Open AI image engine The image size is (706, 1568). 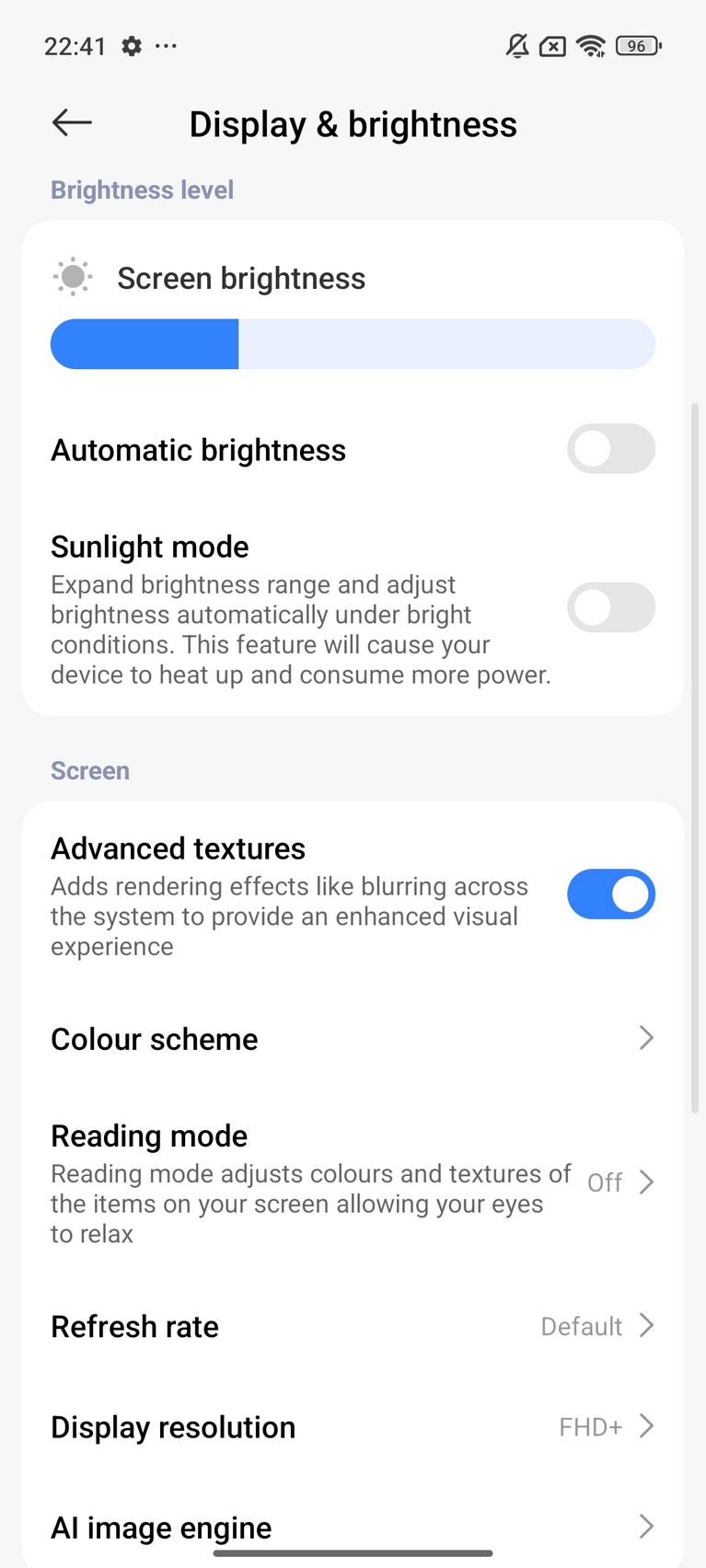tap(353, 1527)
